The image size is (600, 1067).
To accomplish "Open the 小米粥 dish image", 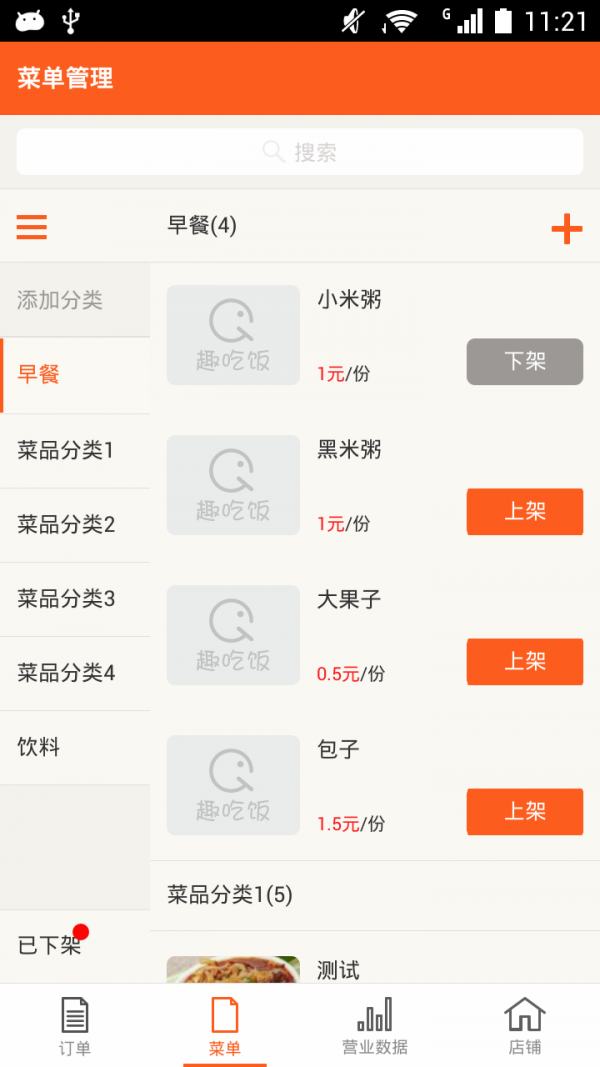I will coord(233,335).
